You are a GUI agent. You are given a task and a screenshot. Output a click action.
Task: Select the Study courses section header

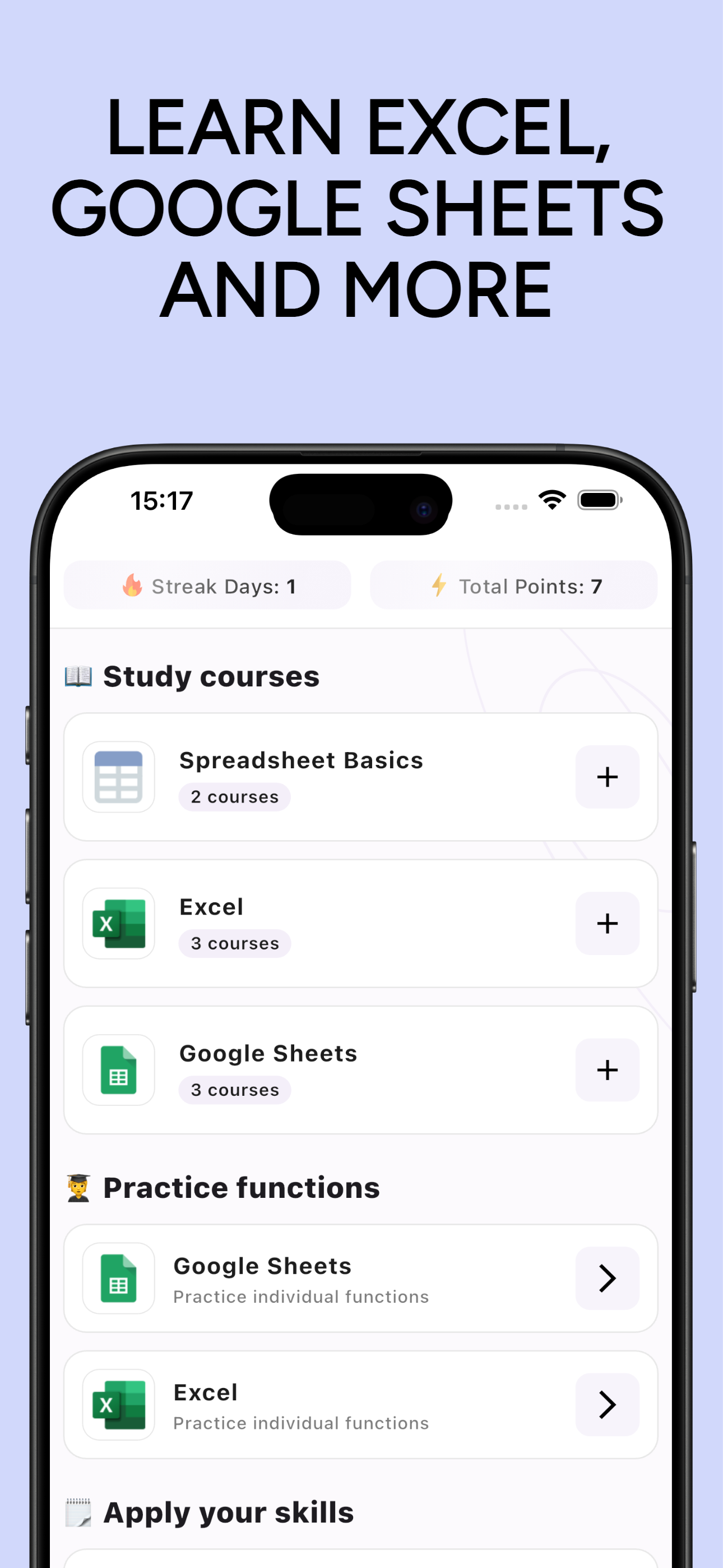pos(212,676)
